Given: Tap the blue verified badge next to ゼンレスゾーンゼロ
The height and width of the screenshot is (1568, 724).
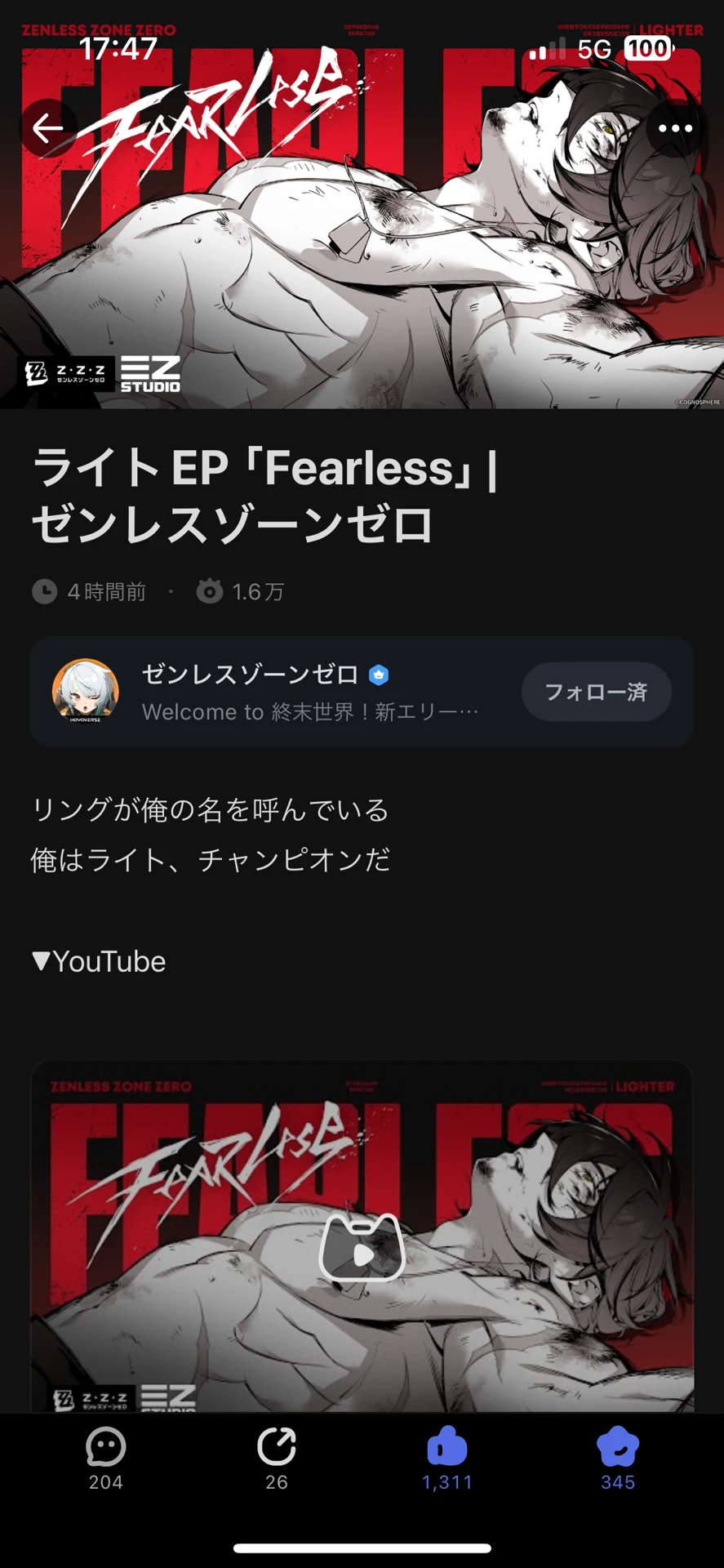Looking at the screenshot, I should coord(380,675).
